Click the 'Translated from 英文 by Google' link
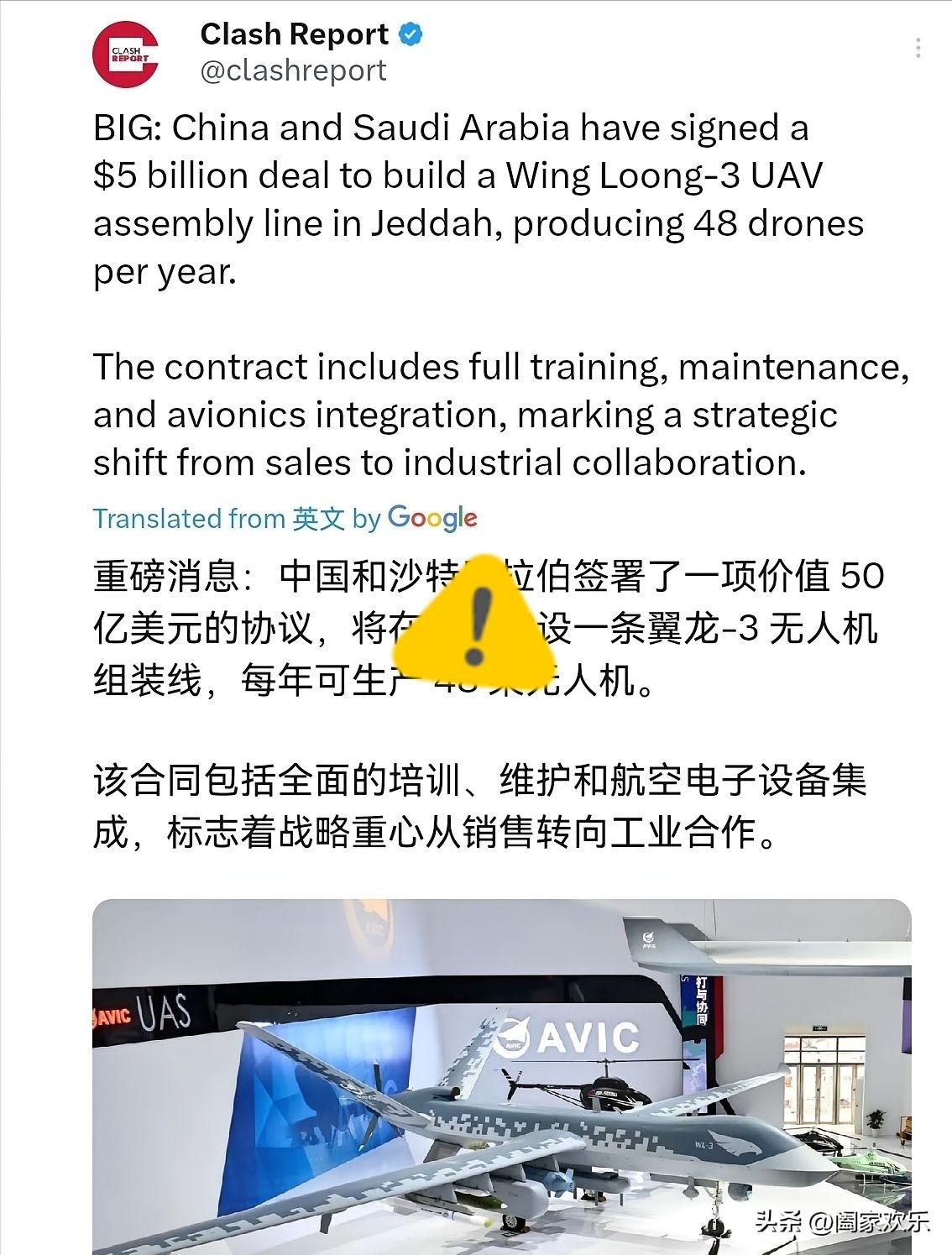Screen dimensions: 952x1255 click(285, 518)
